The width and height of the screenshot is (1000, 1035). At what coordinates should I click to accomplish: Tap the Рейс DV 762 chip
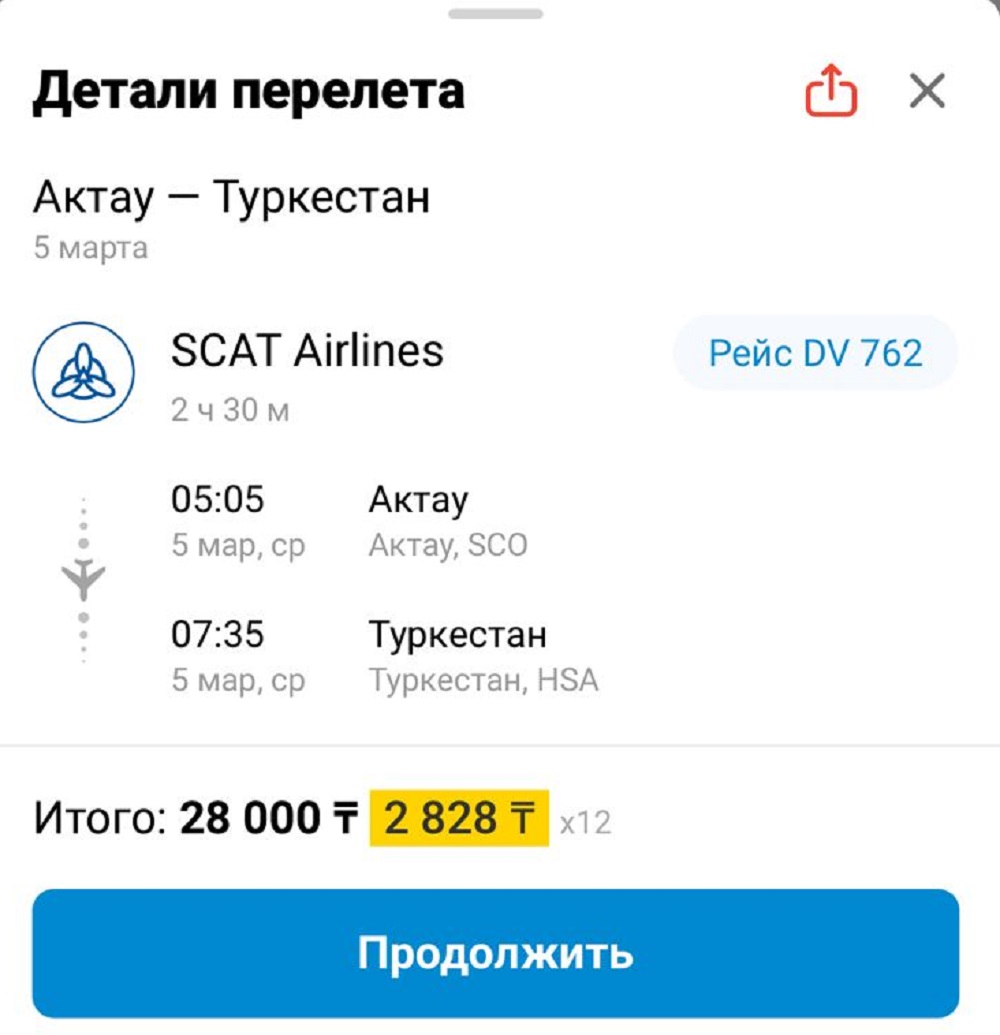pos(815,353)
